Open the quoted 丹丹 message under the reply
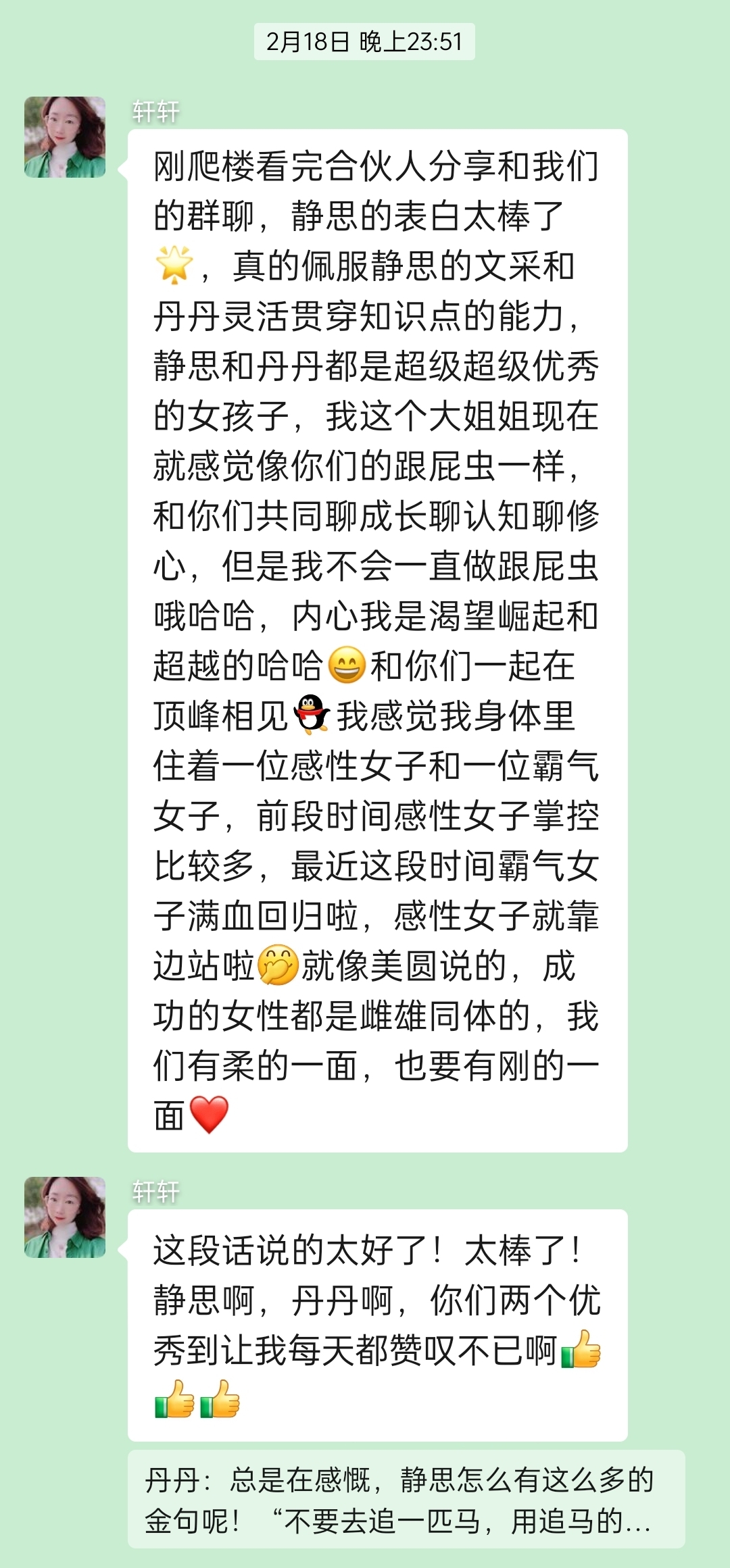730x1568 pixels. (x=406, y=1499)
